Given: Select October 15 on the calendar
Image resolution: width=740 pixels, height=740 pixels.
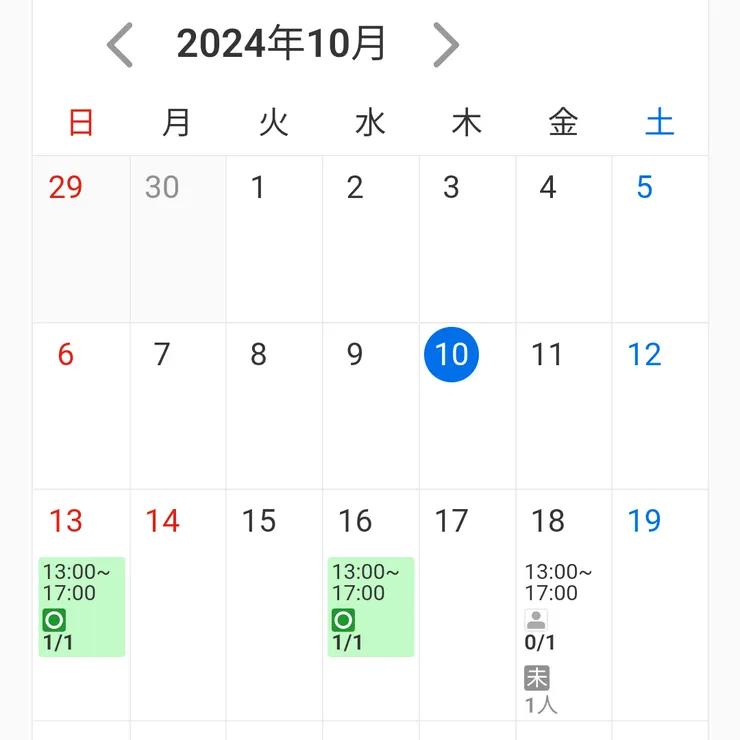Looking at the screenshot, I should (x=258, y=521).
